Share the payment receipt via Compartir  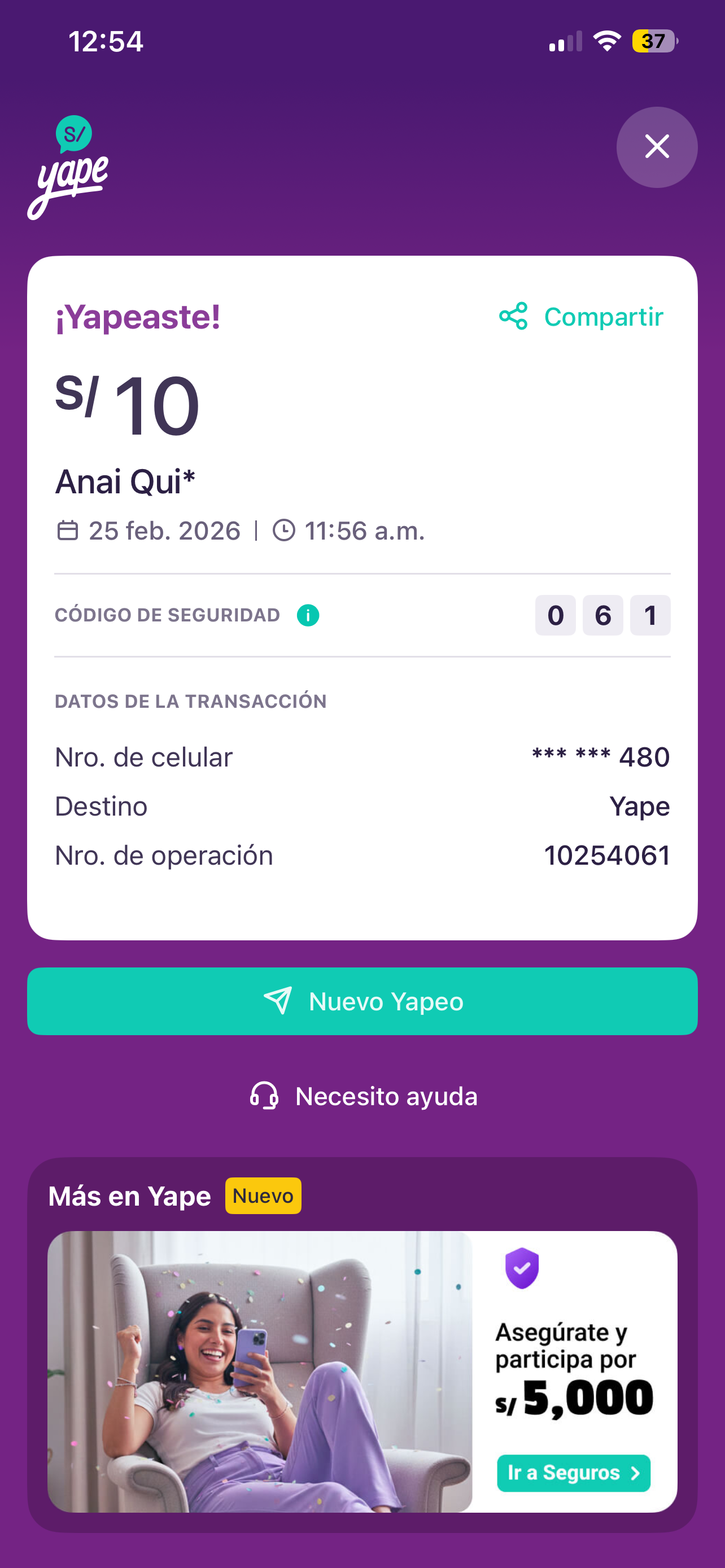[x=582, y=317]
